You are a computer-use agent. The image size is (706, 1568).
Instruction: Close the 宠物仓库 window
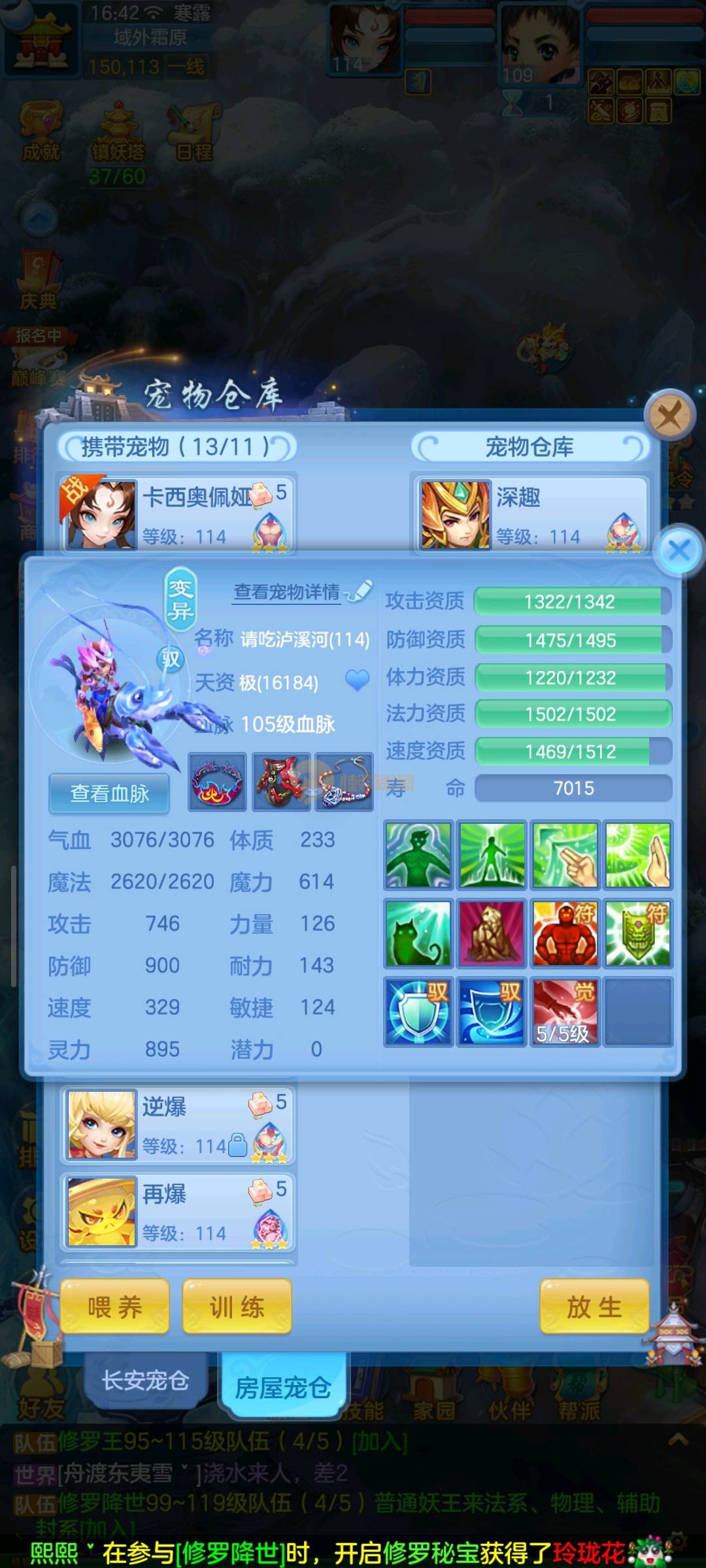(x=669, y=414)
